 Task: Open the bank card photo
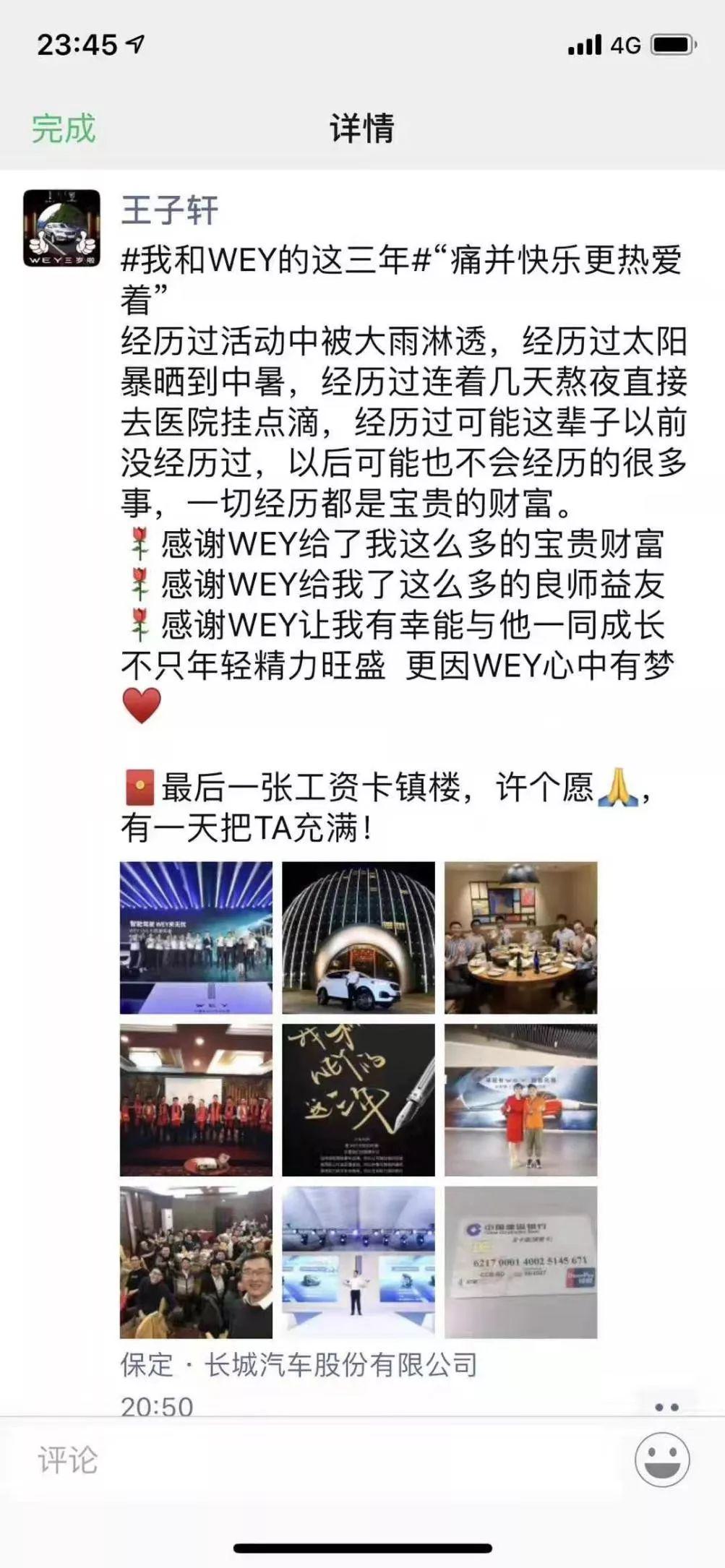pos(520,1262)
